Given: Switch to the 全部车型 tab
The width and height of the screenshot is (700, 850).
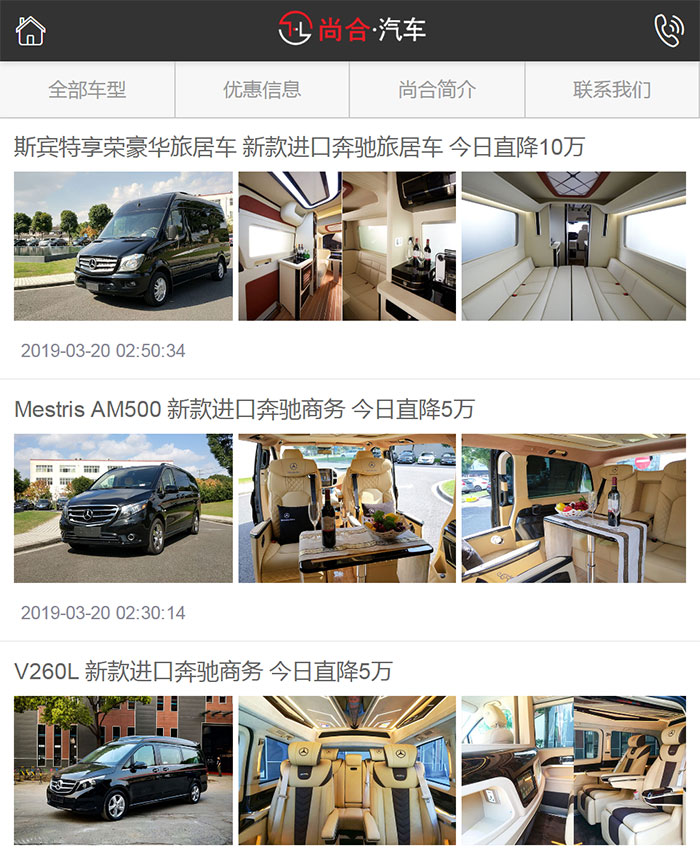Looking at the screenshot, I should coord(87,90).
